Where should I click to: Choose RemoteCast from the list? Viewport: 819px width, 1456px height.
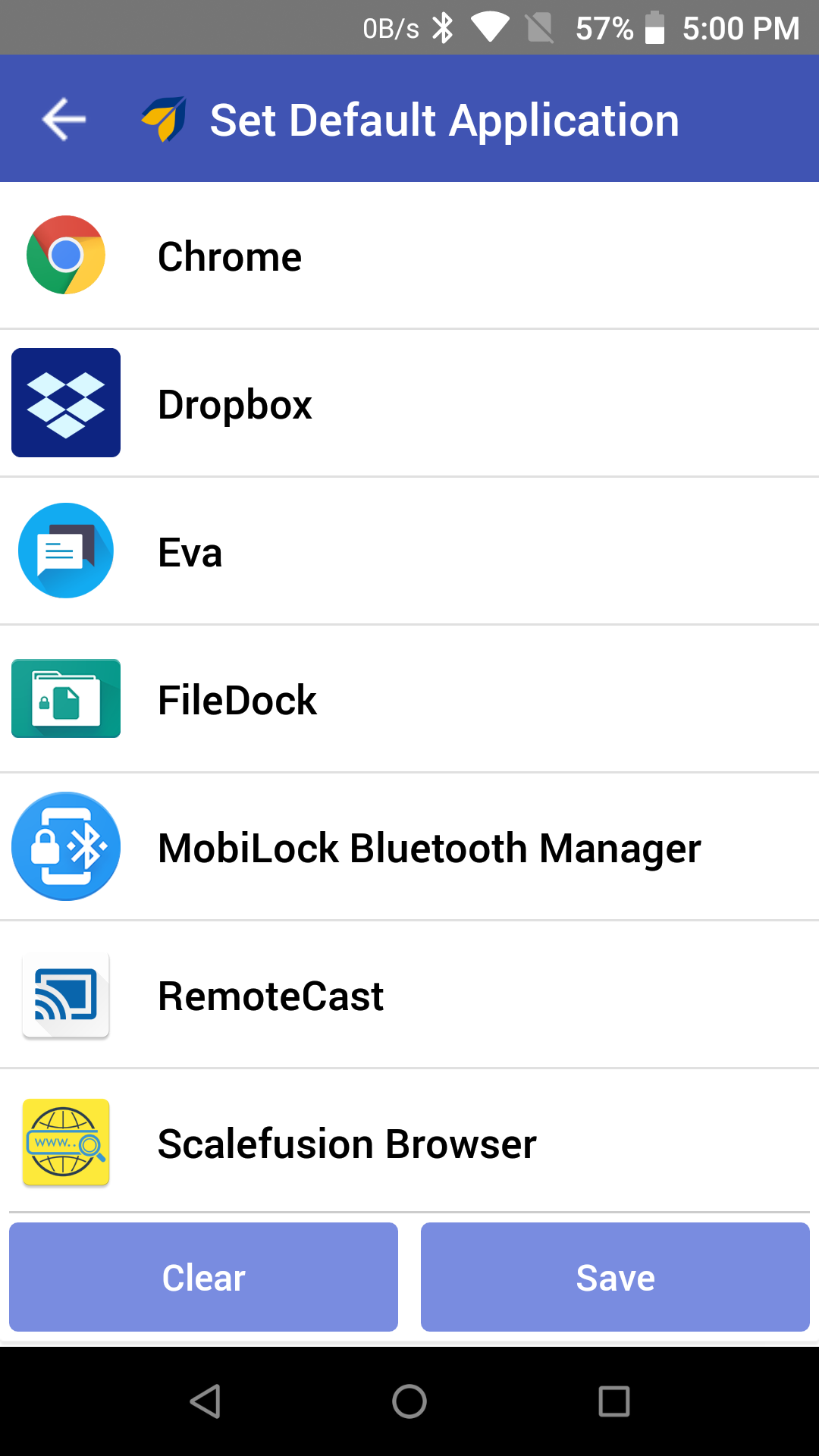coord(409,995)
